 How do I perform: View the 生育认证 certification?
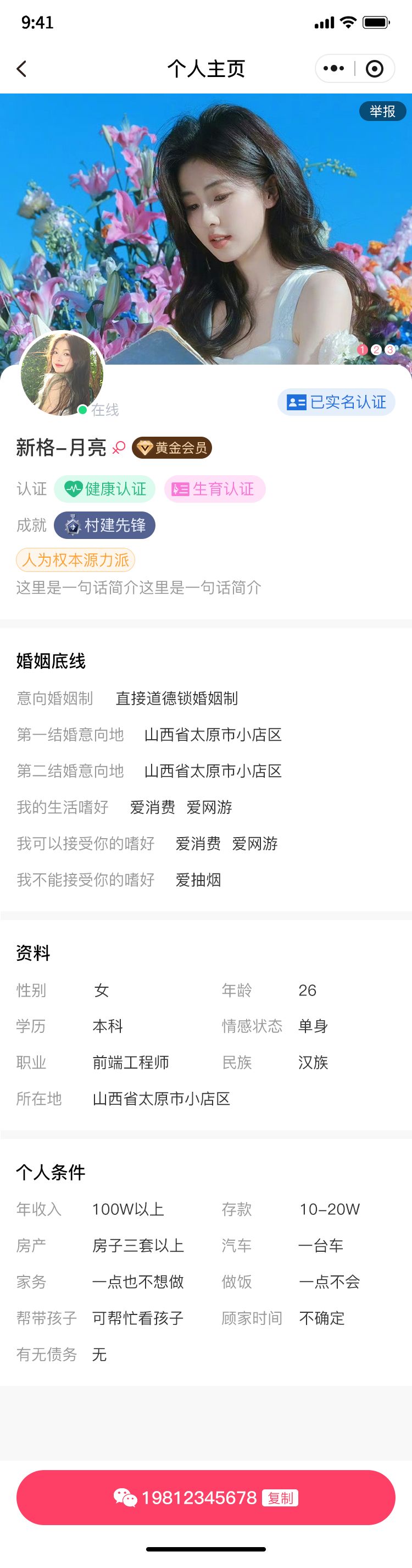[214, 489]
